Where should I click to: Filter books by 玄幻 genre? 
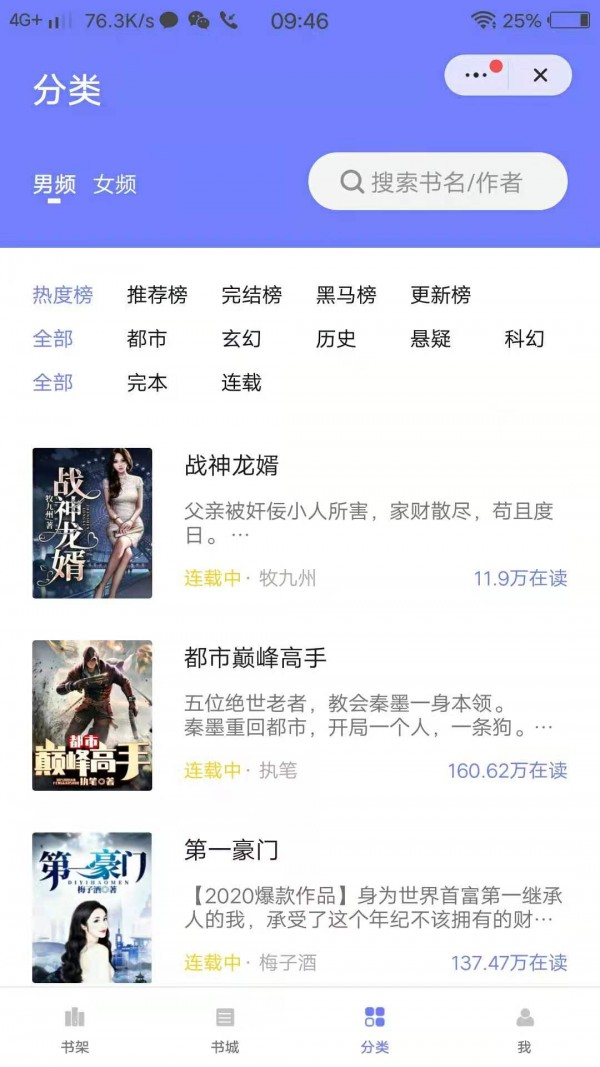pyautogui.click(x=241, y=339)
